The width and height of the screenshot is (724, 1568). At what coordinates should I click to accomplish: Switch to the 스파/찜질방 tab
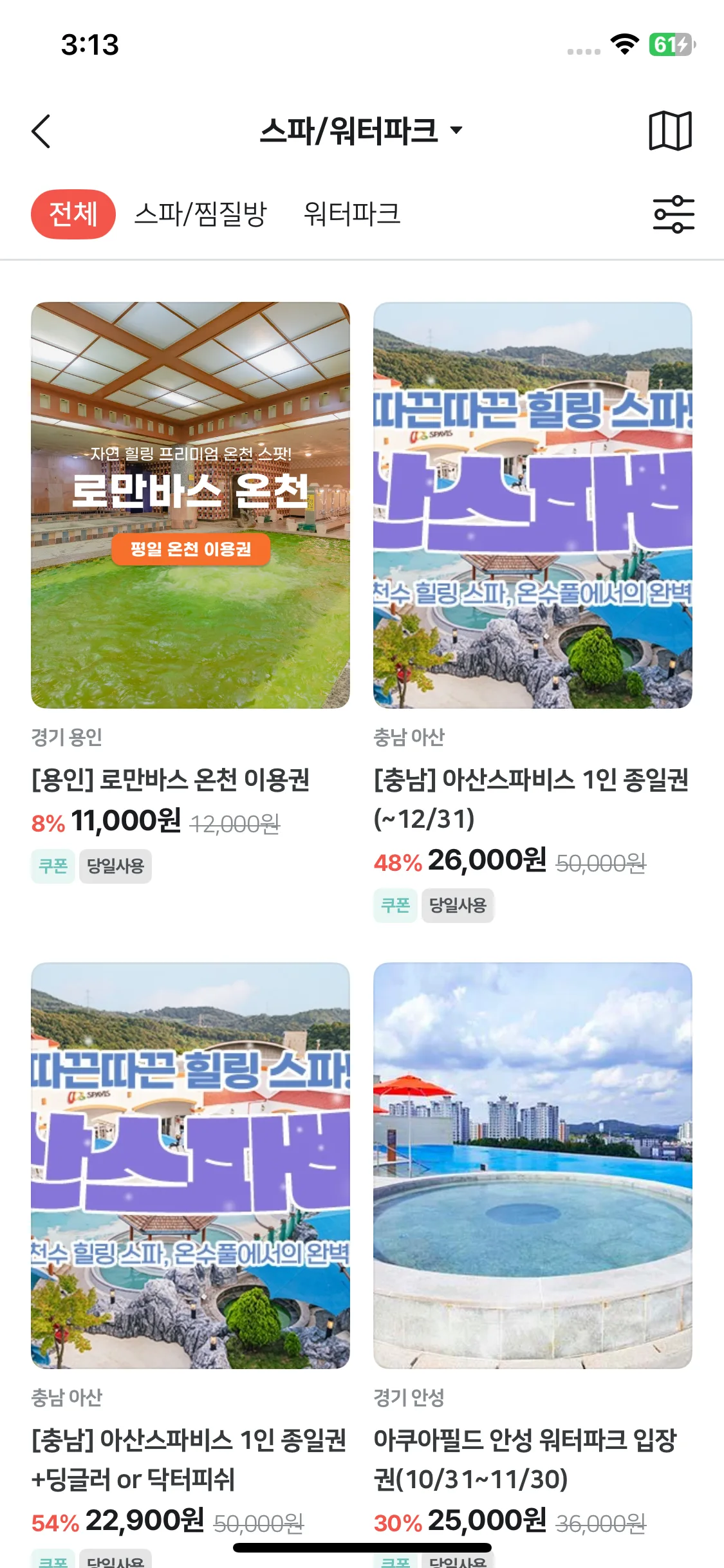[x=200, y=214]
